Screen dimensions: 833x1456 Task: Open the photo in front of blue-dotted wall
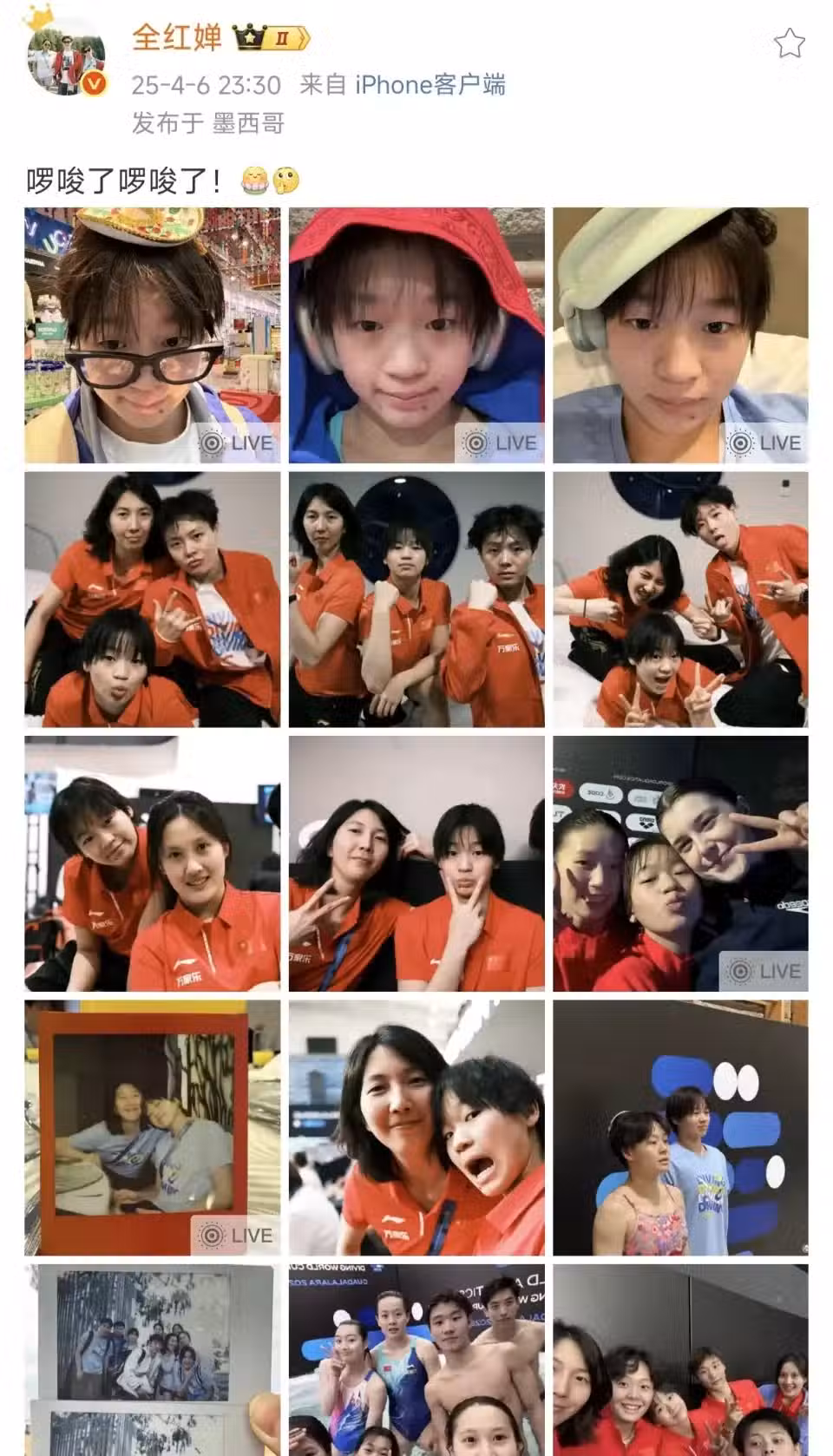(680, 1127)
